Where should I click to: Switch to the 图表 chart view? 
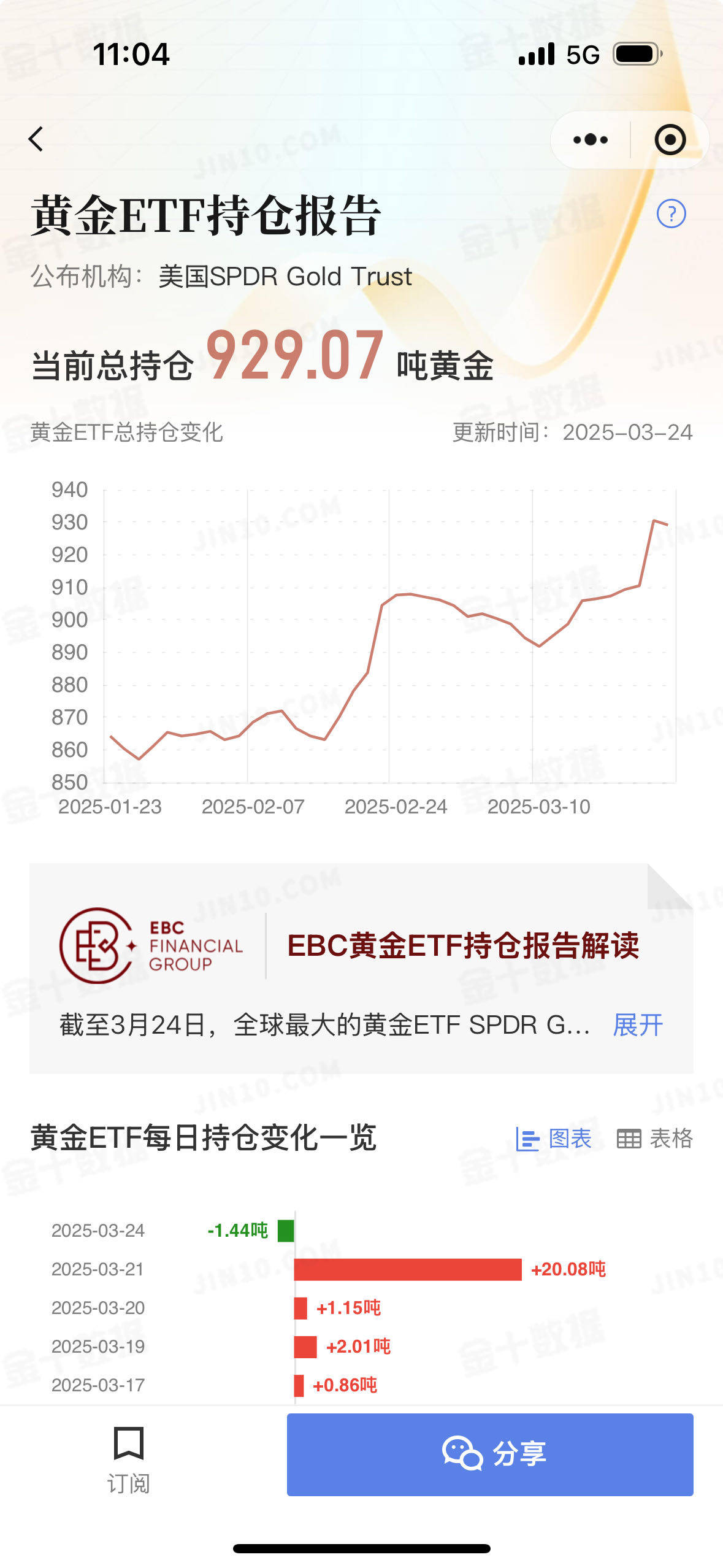(x=553, y=1139)
